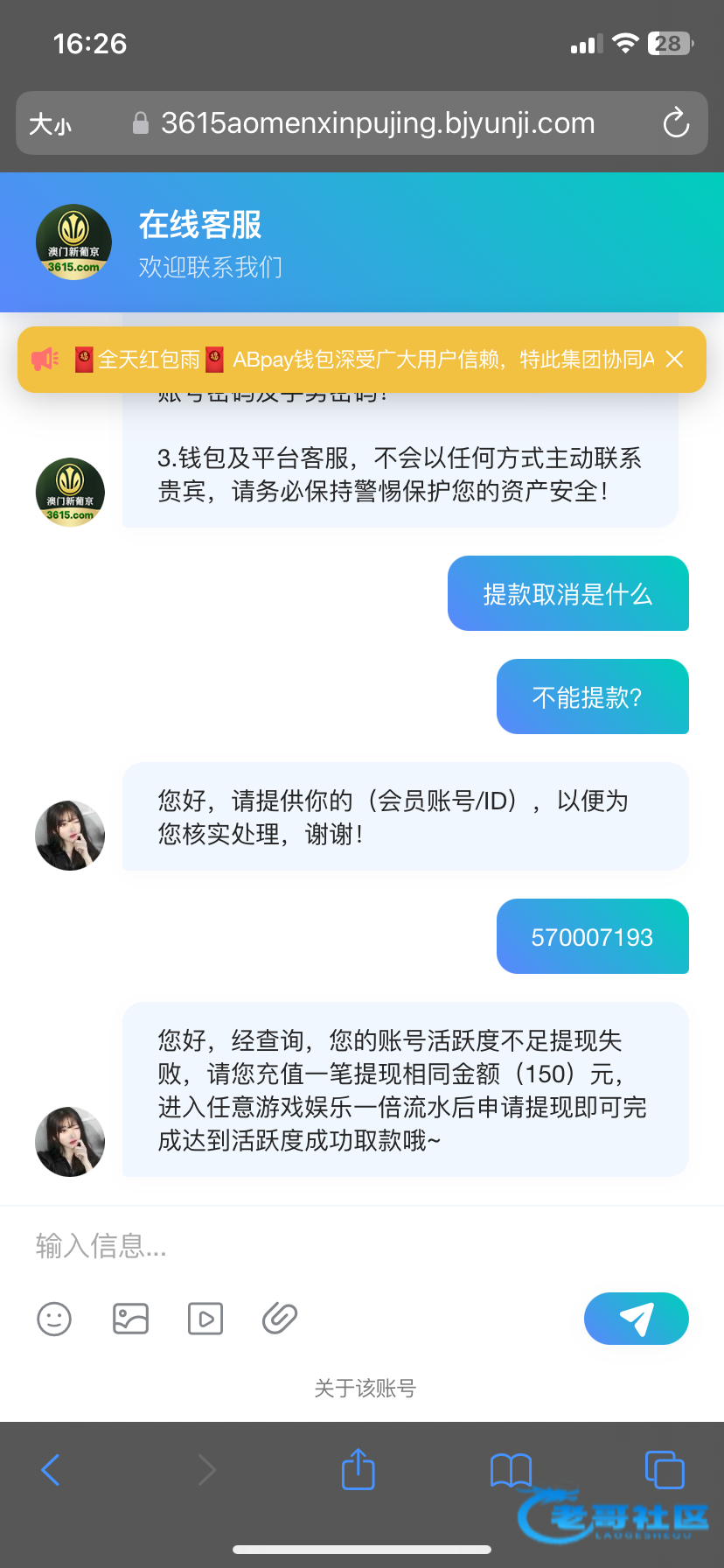Open Safari bookmarks
The height and width of the screenshot is (1568, 724).
511,1470
